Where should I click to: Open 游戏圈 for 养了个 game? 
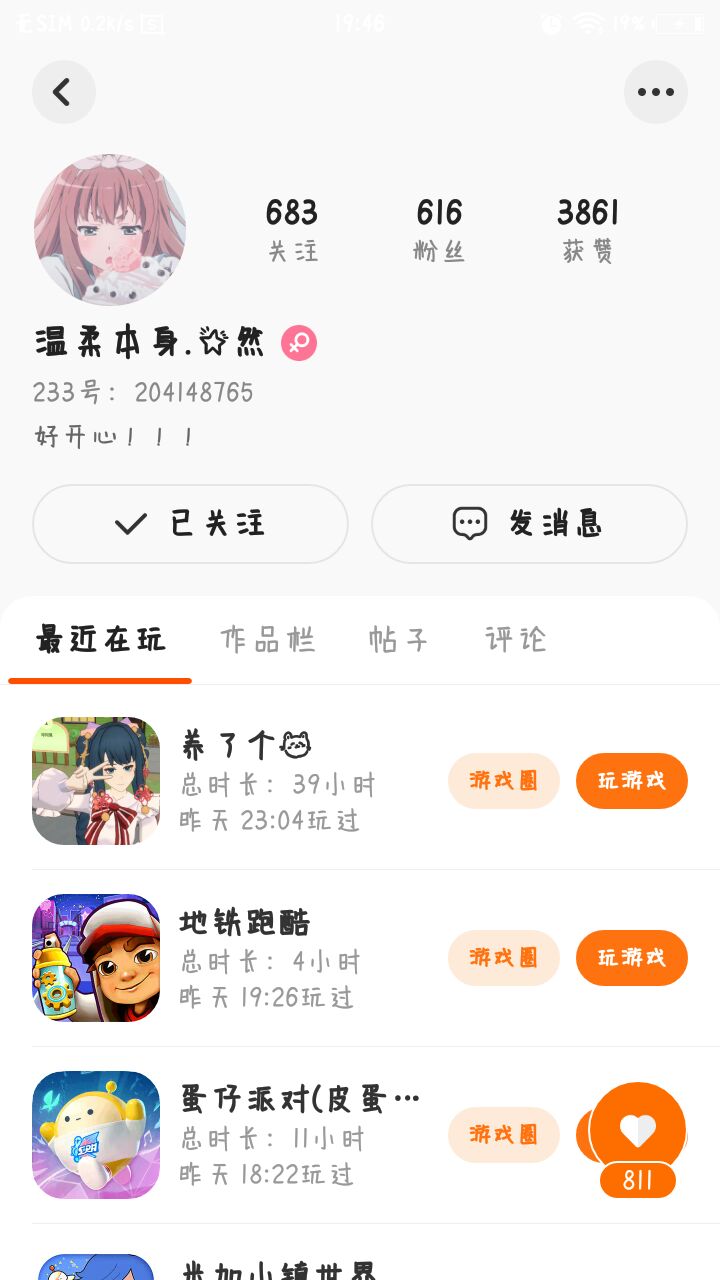[503, 781]
